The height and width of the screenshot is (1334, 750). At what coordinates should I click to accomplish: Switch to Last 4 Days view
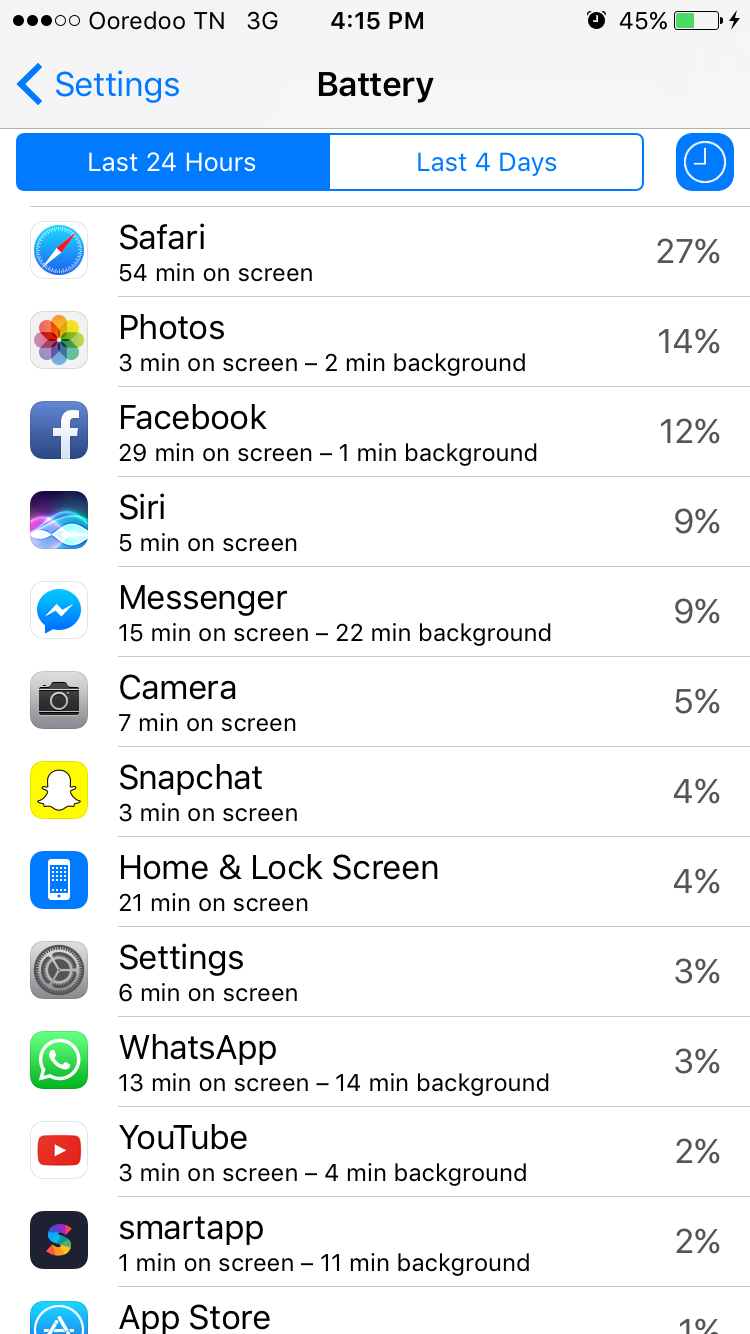pyautogui.click(x=486, y=162)
